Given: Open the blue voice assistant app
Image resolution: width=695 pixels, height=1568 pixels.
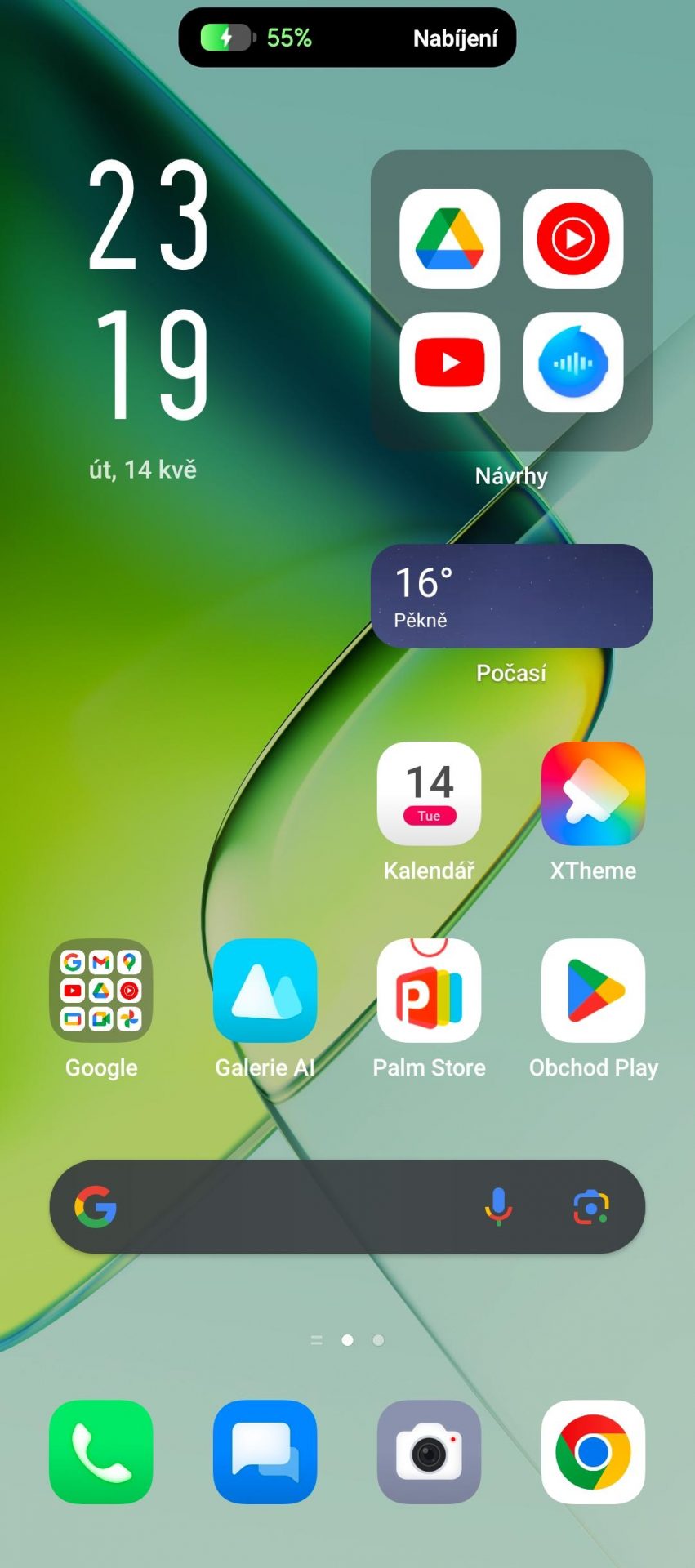Looking at the screenshot, I should (573, 362).
